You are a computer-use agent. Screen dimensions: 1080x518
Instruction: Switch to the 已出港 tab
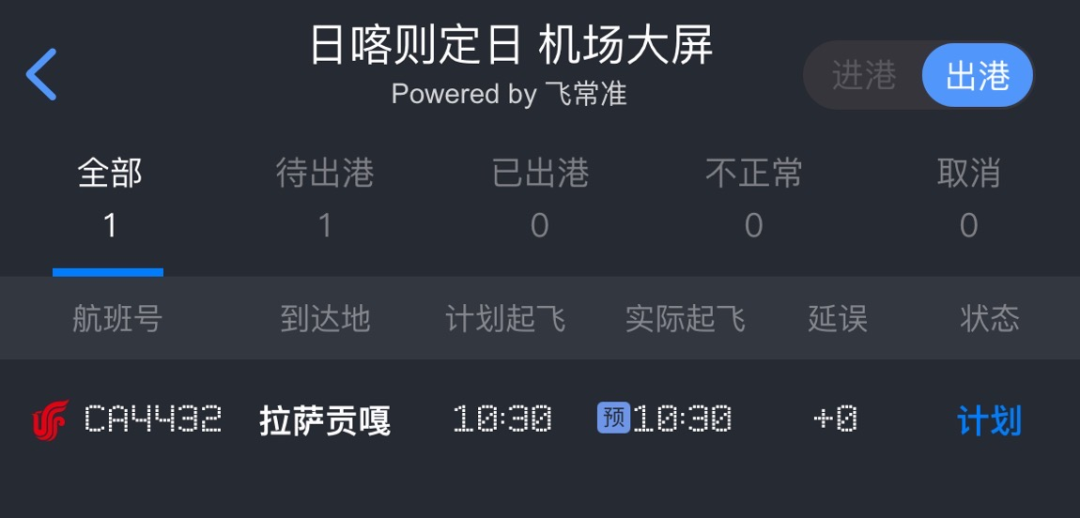click(540, 197)
